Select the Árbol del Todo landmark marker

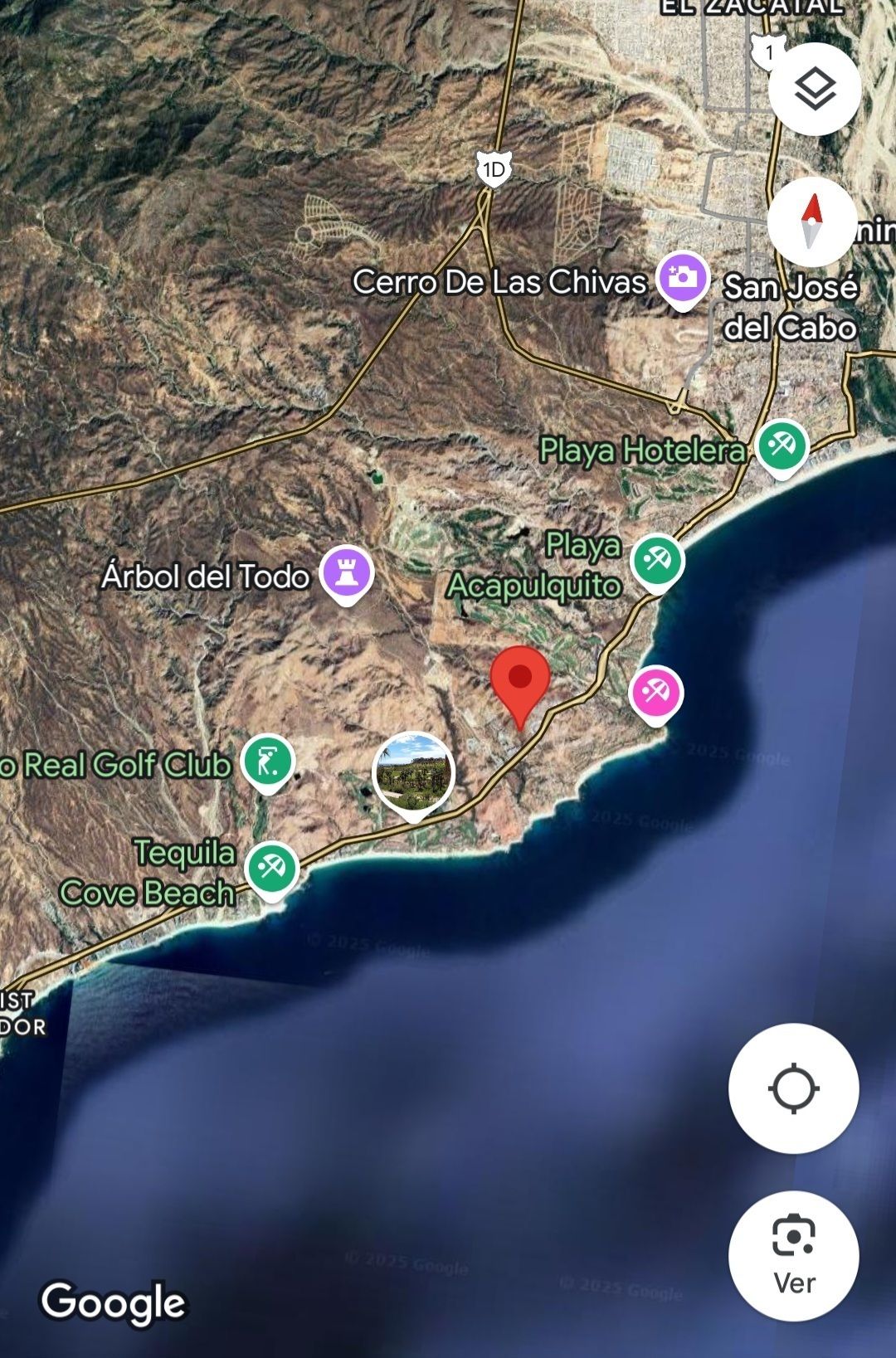pos(347,572)
